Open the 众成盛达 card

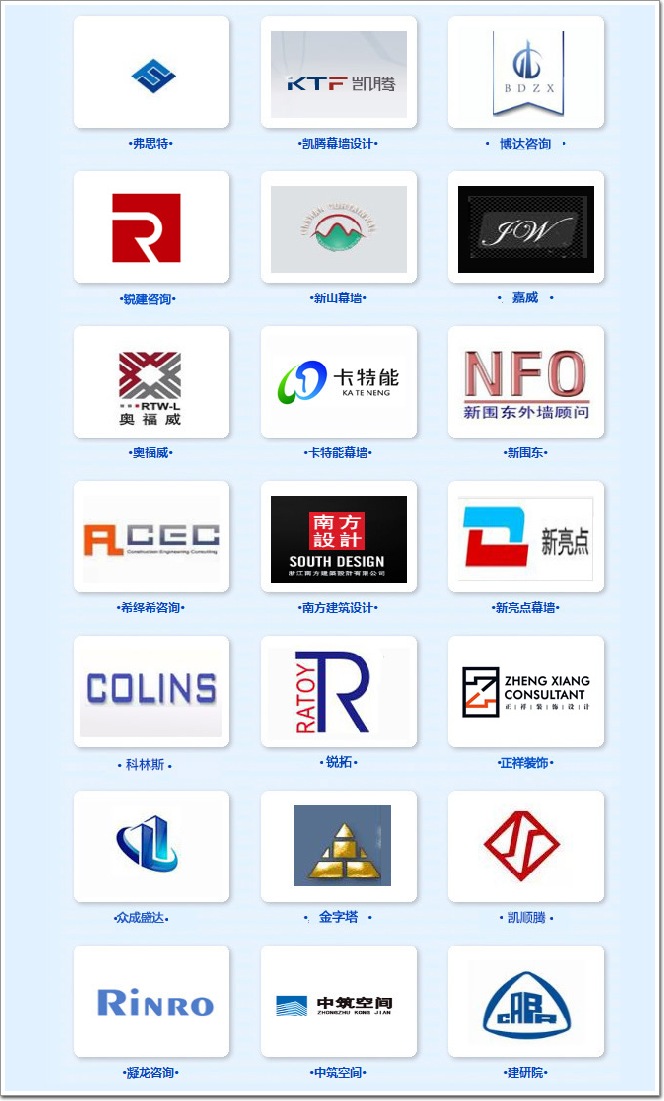pos(151,847)
